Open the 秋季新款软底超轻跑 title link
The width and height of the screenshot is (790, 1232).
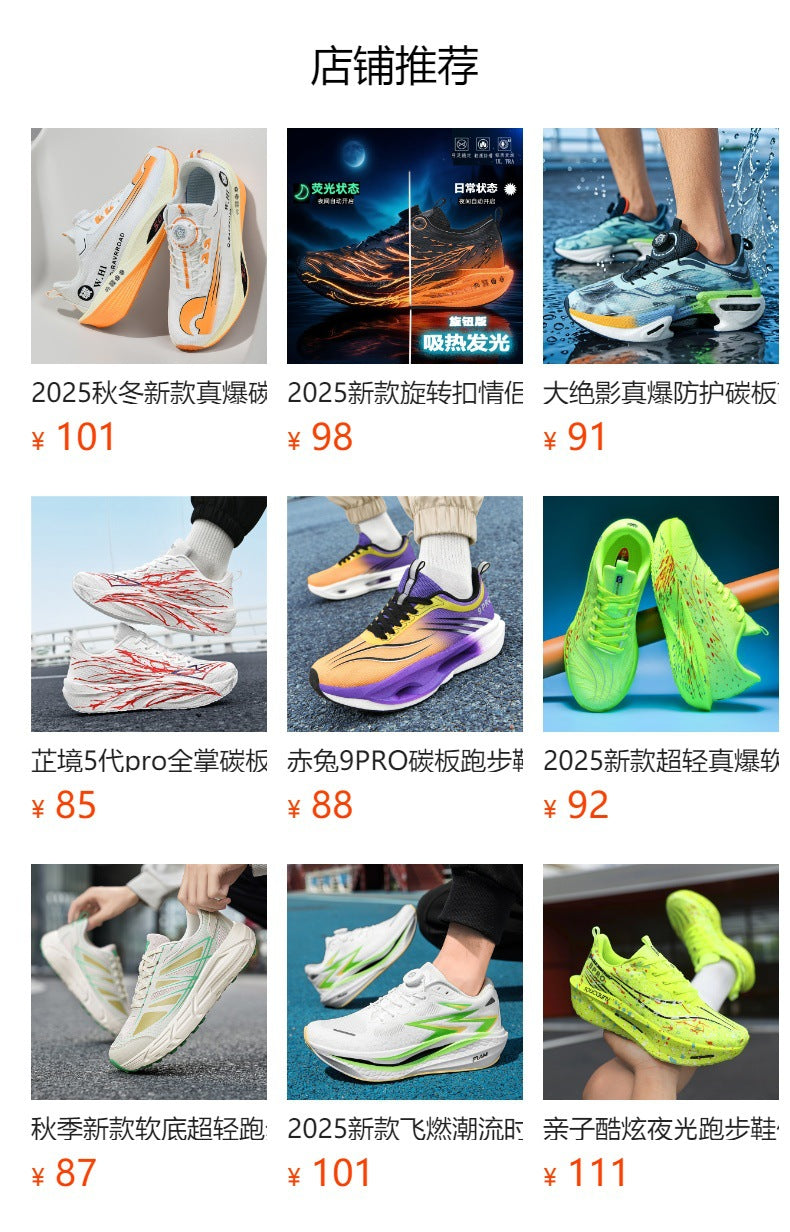[x=150, y=1128]
